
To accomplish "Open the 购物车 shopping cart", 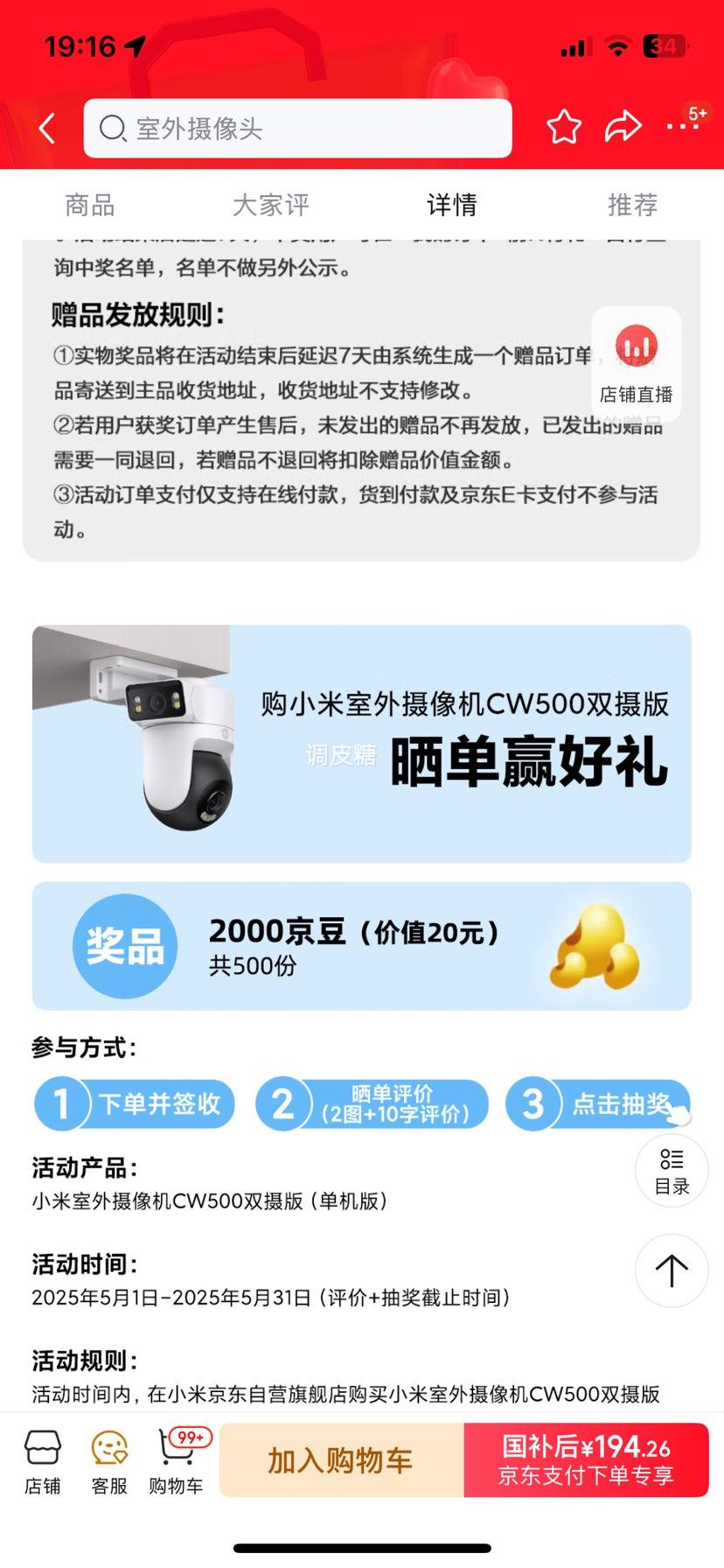I will [x=176, y=1461].
